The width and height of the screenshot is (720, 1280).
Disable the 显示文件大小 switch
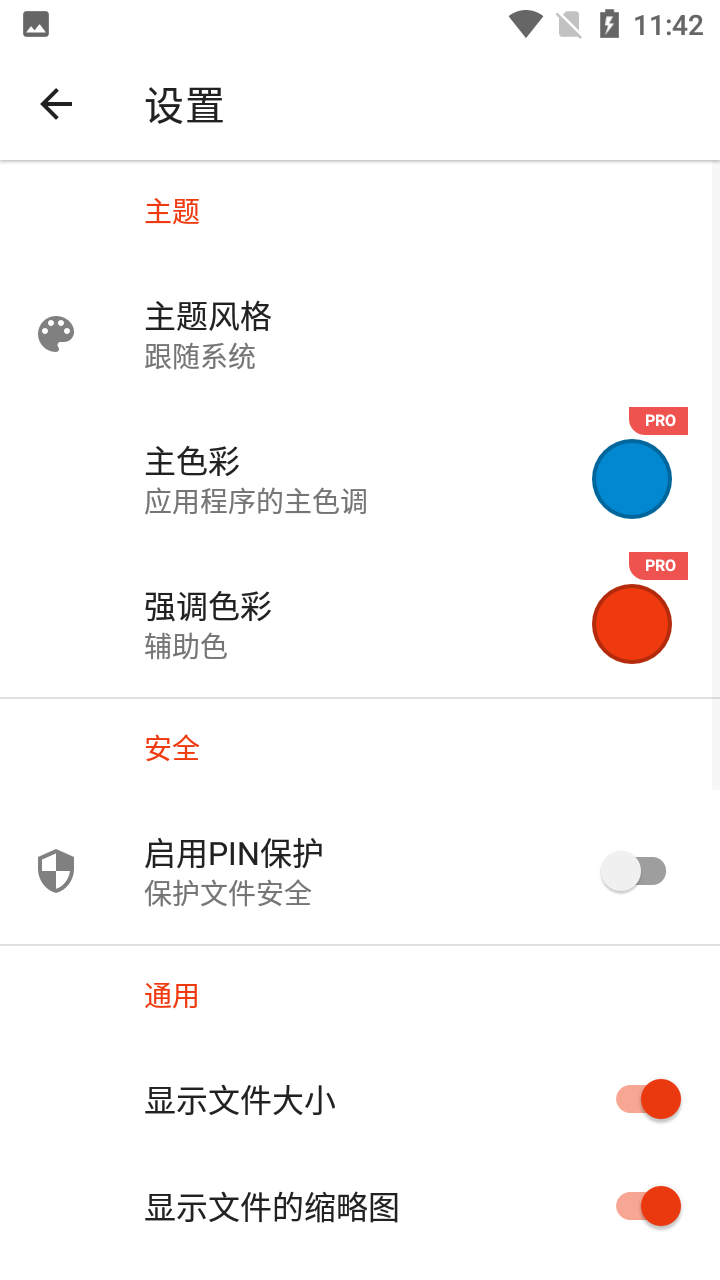(x=648, y=1098)
